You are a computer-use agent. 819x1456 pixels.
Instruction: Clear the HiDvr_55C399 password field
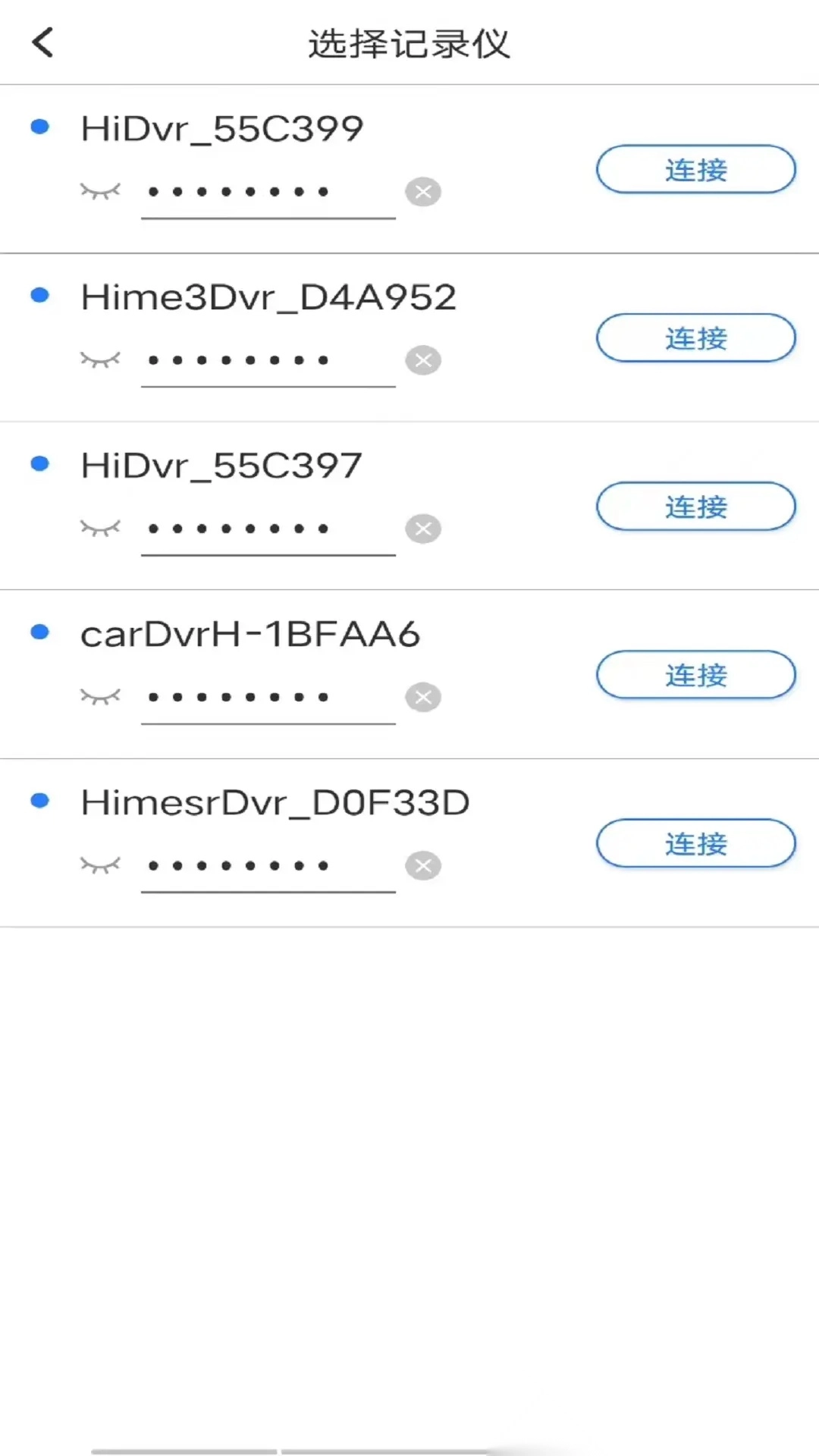423,191
